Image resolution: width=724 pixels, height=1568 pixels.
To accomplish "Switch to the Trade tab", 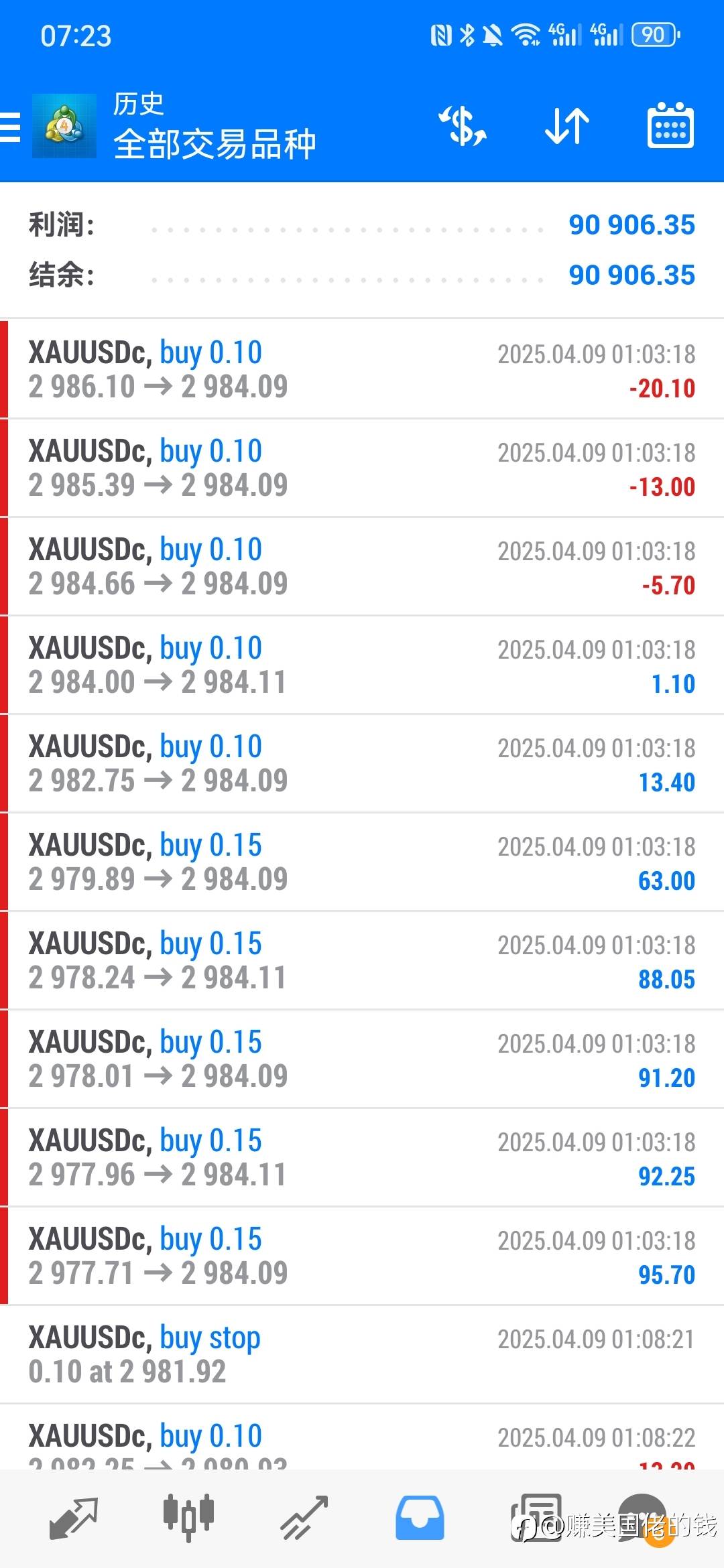I will [304, 1518].
